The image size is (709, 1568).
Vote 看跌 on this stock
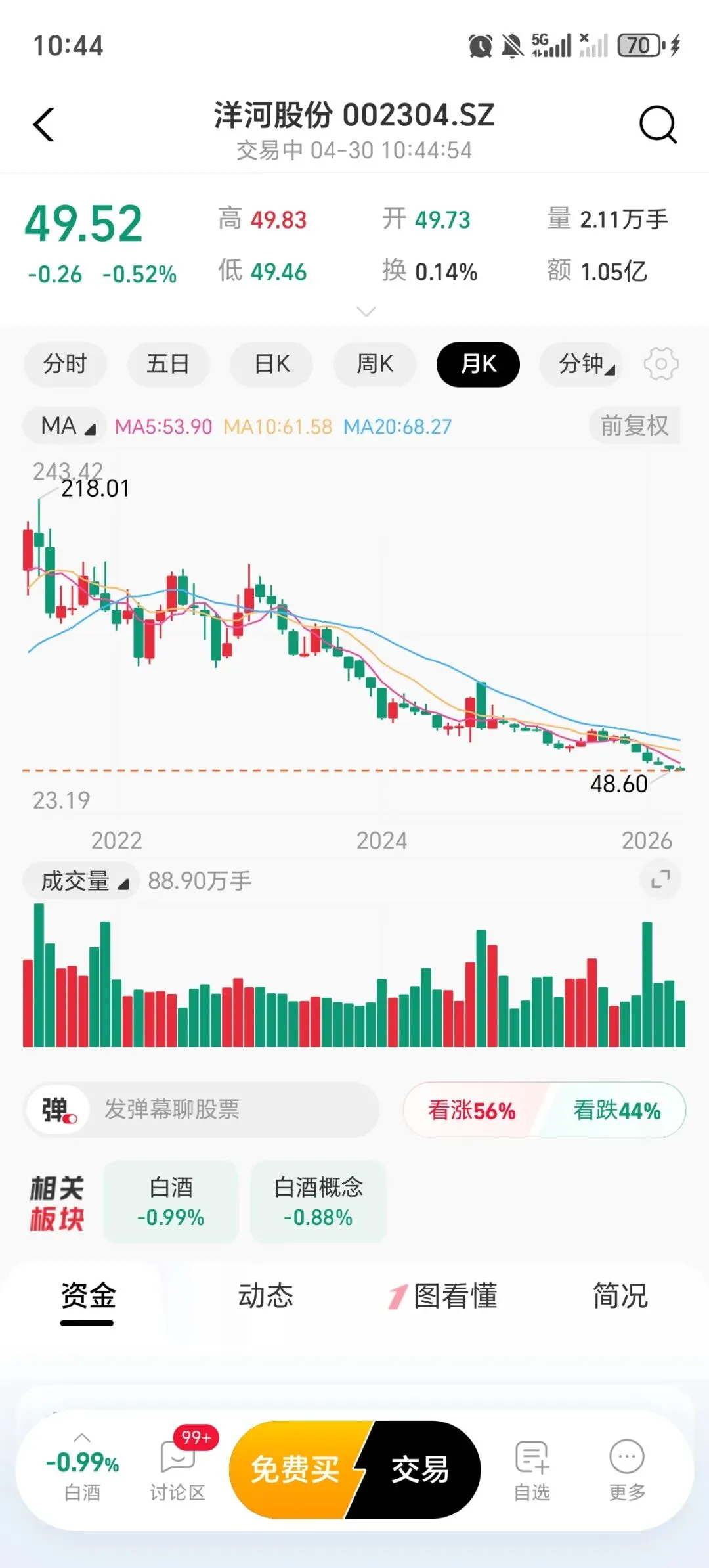point(616,1110)
